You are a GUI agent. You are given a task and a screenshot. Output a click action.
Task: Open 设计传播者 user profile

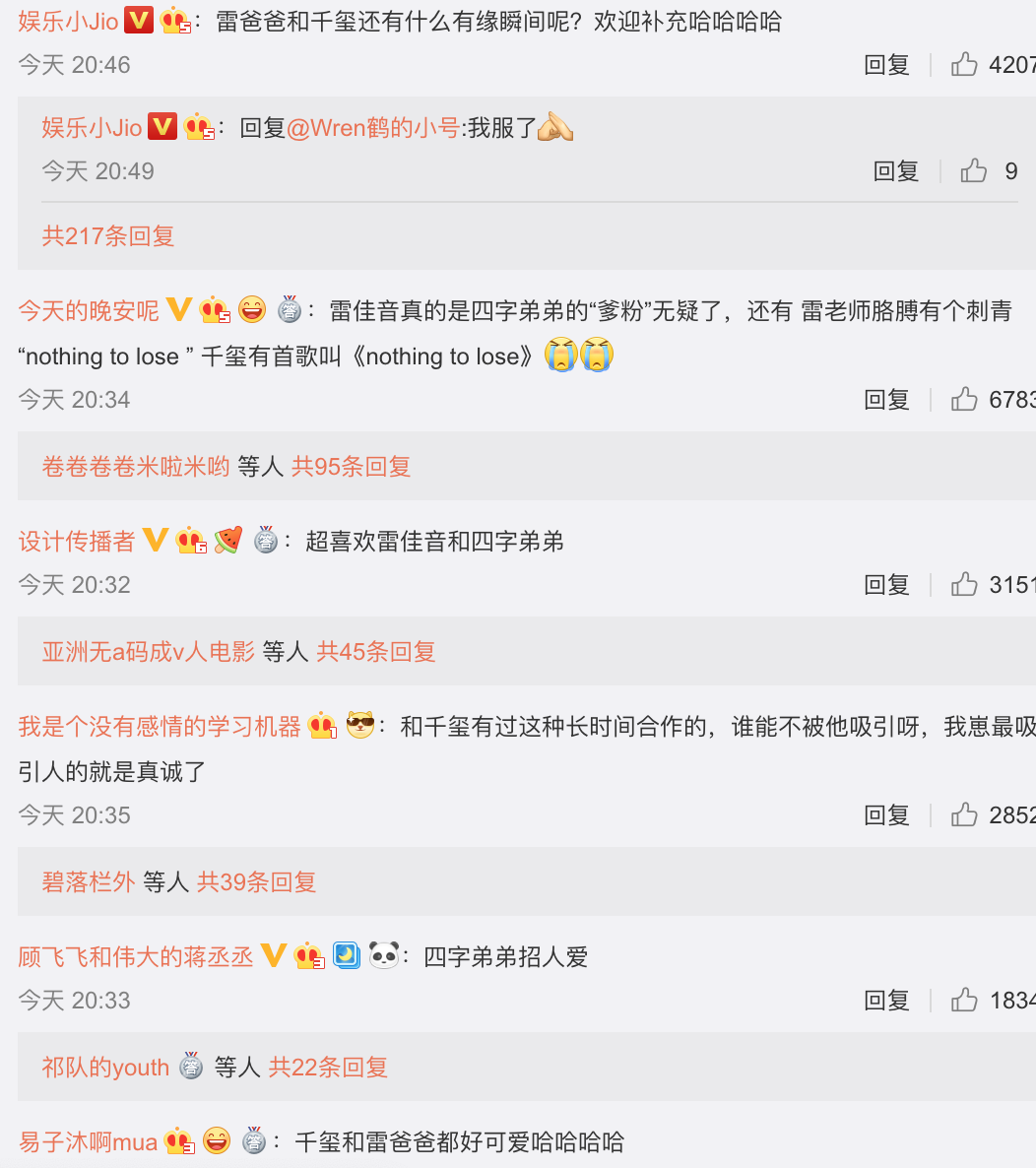[x=77, y=541]
